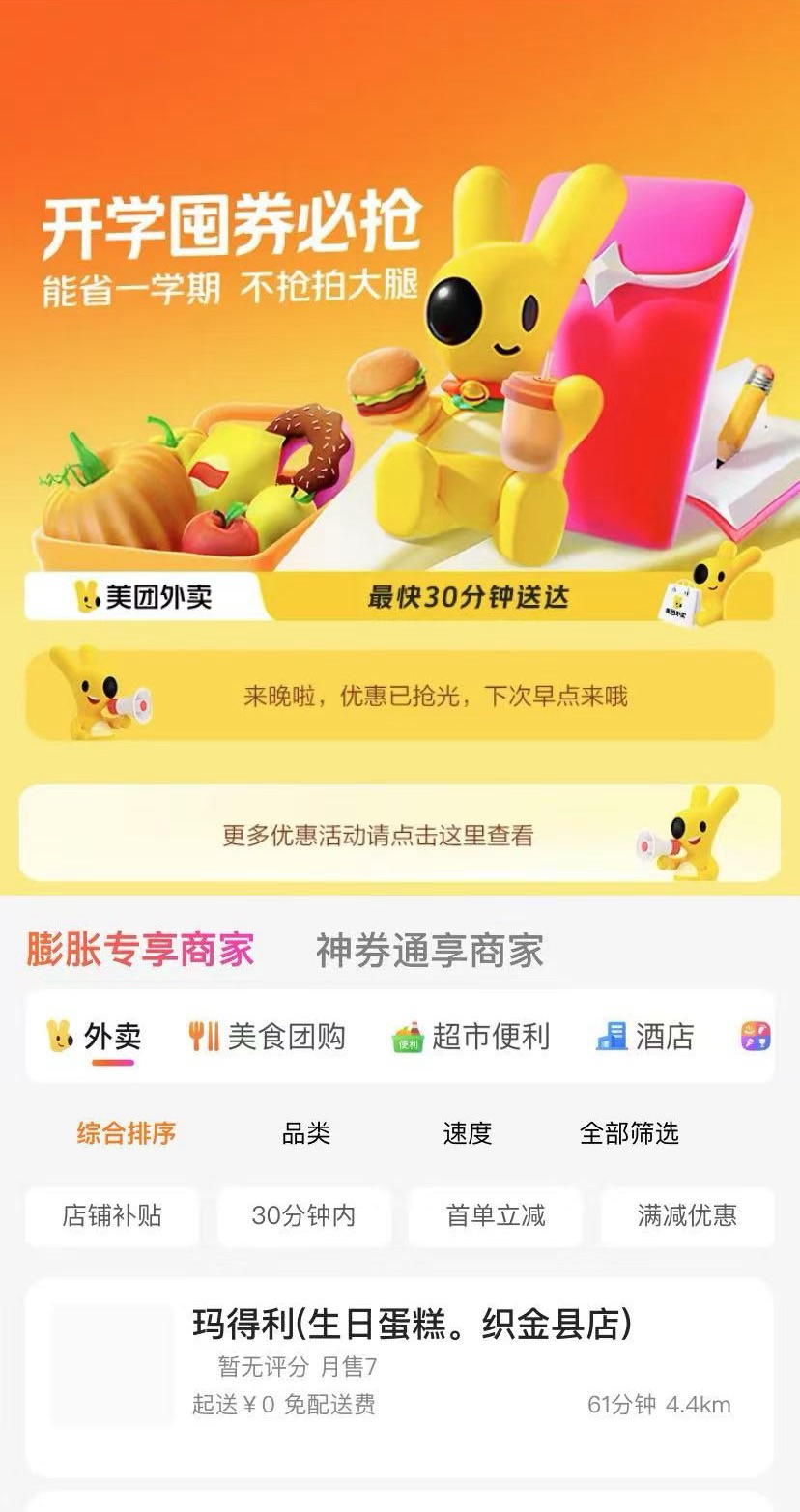Image resolution: width=800 pixels, height=1512 pixels.
Task: Apply the 首单立减 filter chip
Action: (x=496, y=1215)
